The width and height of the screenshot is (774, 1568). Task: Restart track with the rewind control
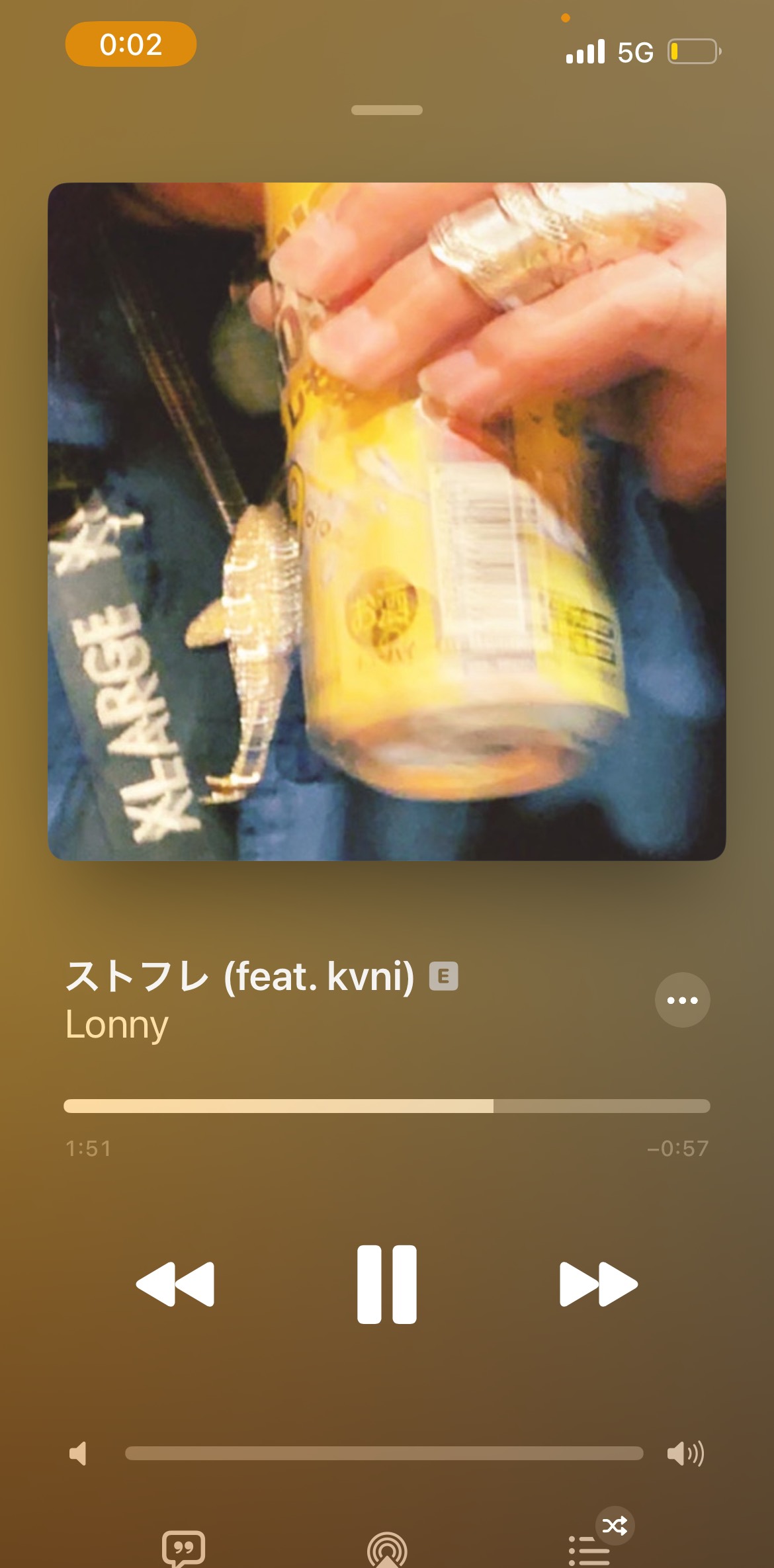[176, 1284]
